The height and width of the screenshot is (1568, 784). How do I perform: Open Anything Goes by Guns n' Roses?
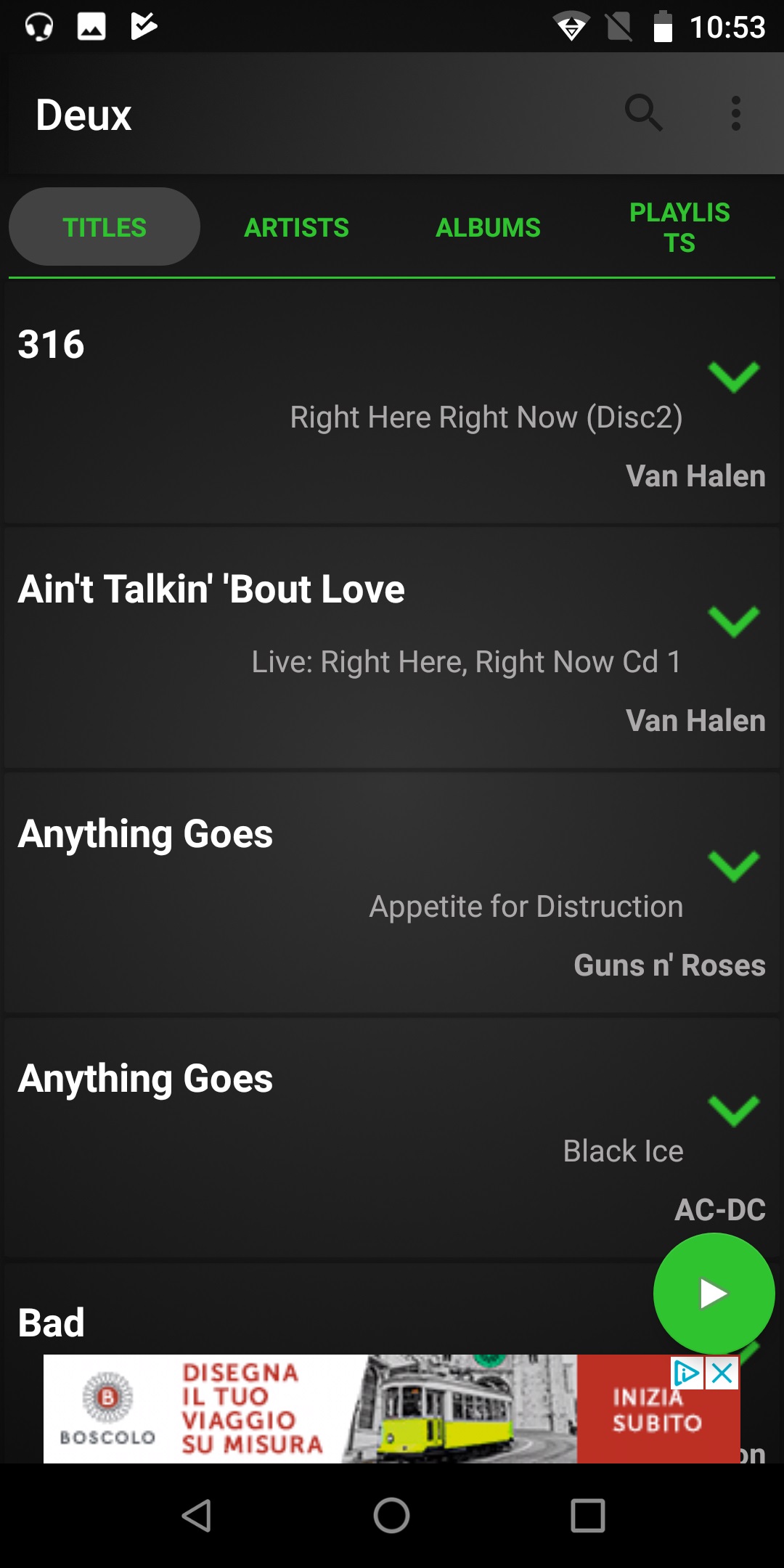pyautogui.click(x=392, y=892)
